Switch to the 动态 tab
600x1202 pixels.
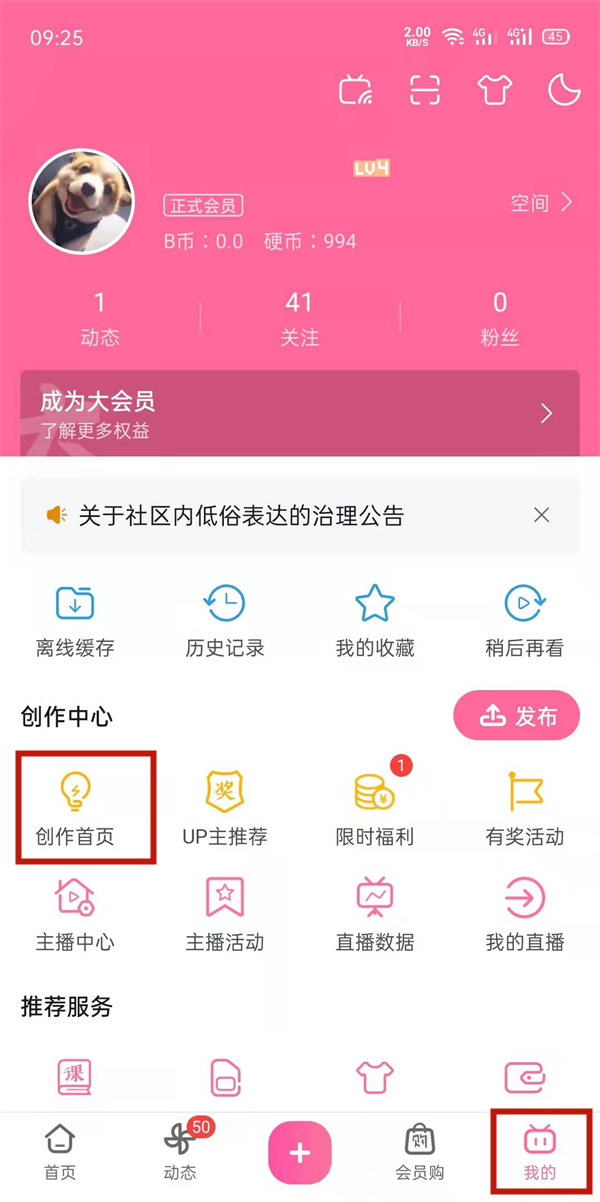(x=180, y=1150)
